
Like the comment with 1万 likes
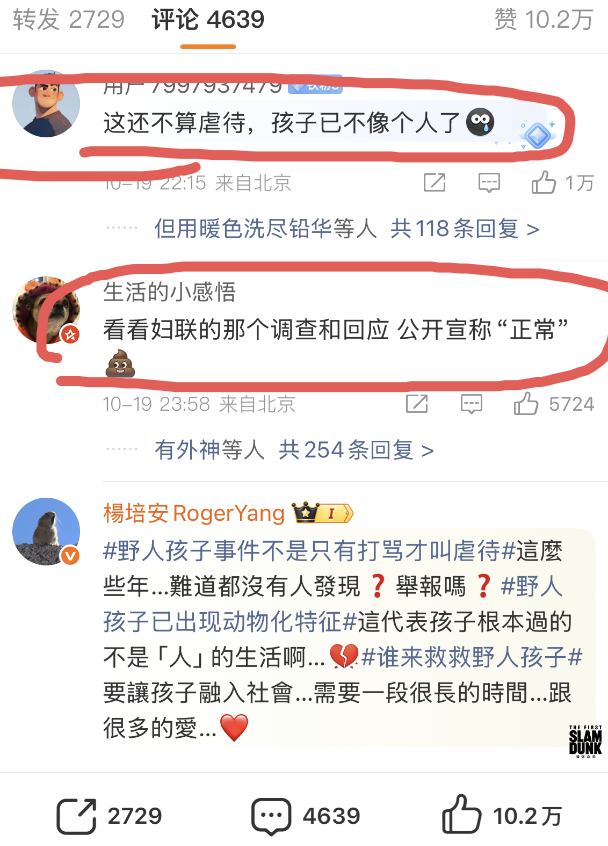(x=544, y=182)
